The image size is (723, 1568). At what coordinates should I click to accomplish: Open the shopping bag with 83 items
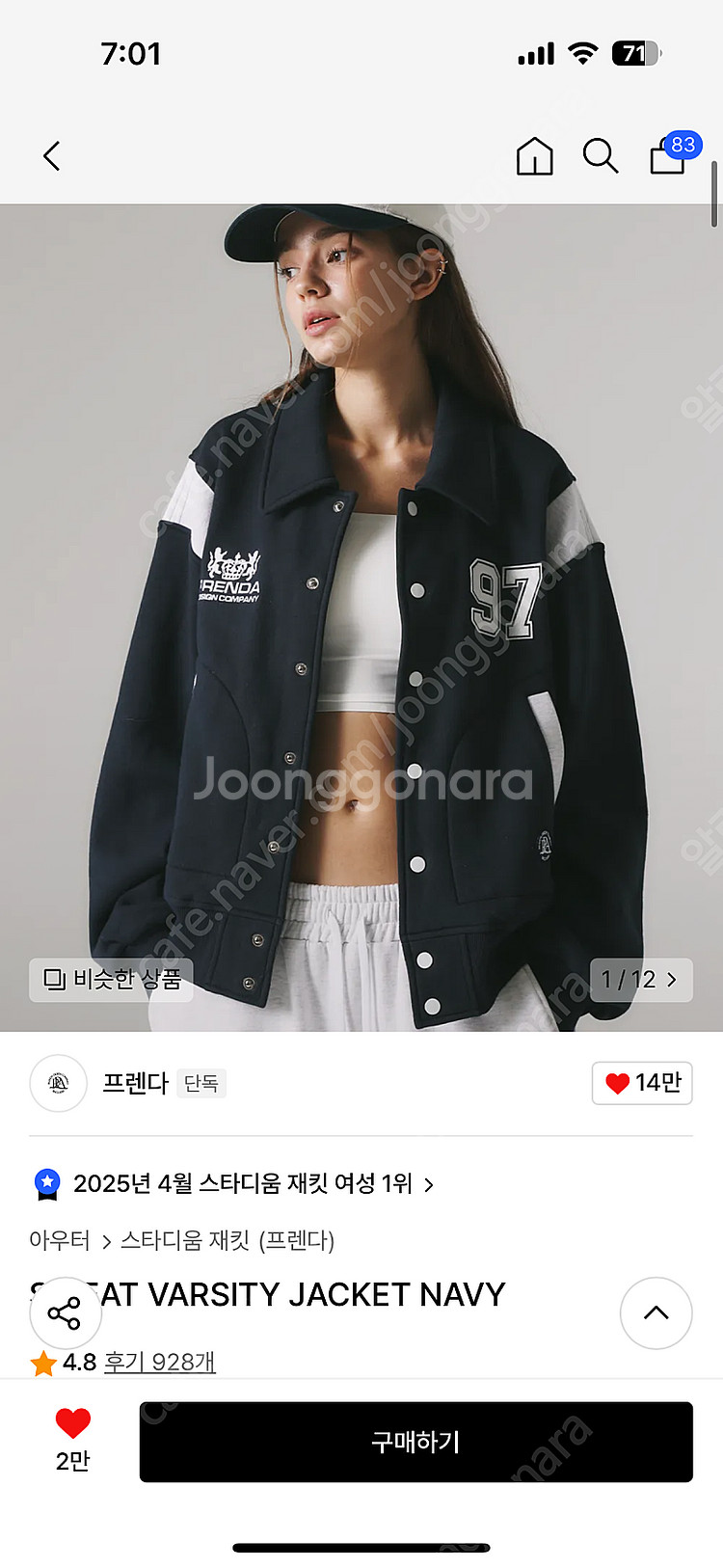pyautogui.click(x=673, y=153)
